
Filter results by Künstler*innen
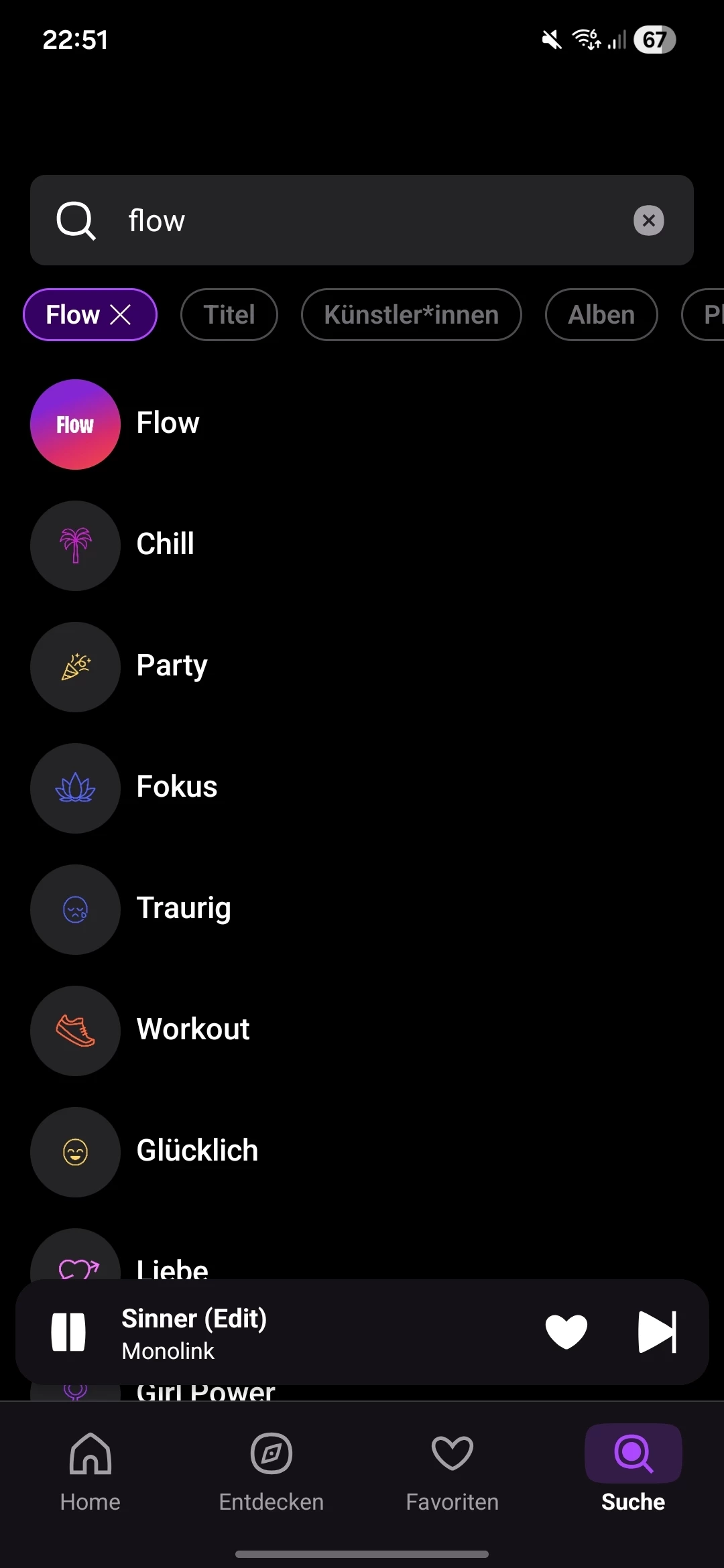(x=411, y=314)
